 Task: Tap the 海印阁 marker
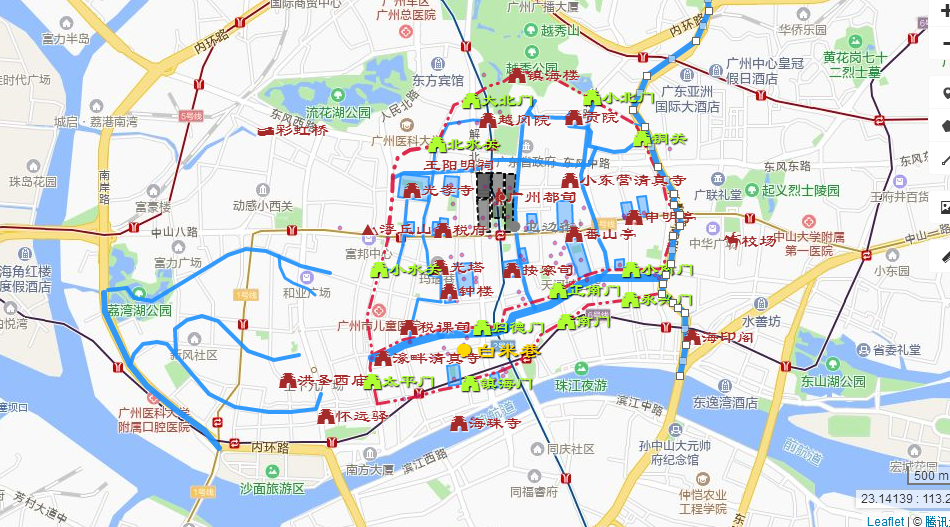click(691, 337)
